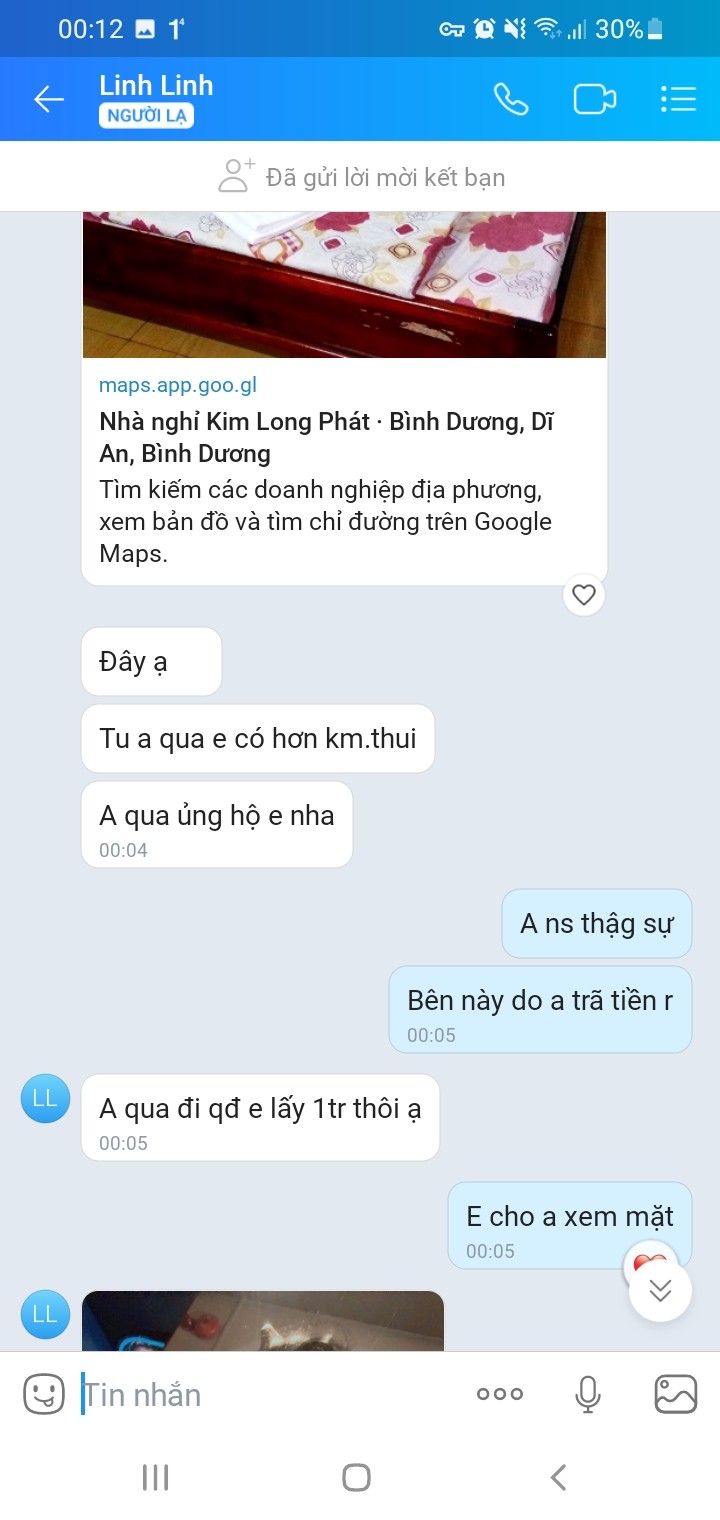React with heart to the map link message
The image size is (720, 1520).
(583, 596)
